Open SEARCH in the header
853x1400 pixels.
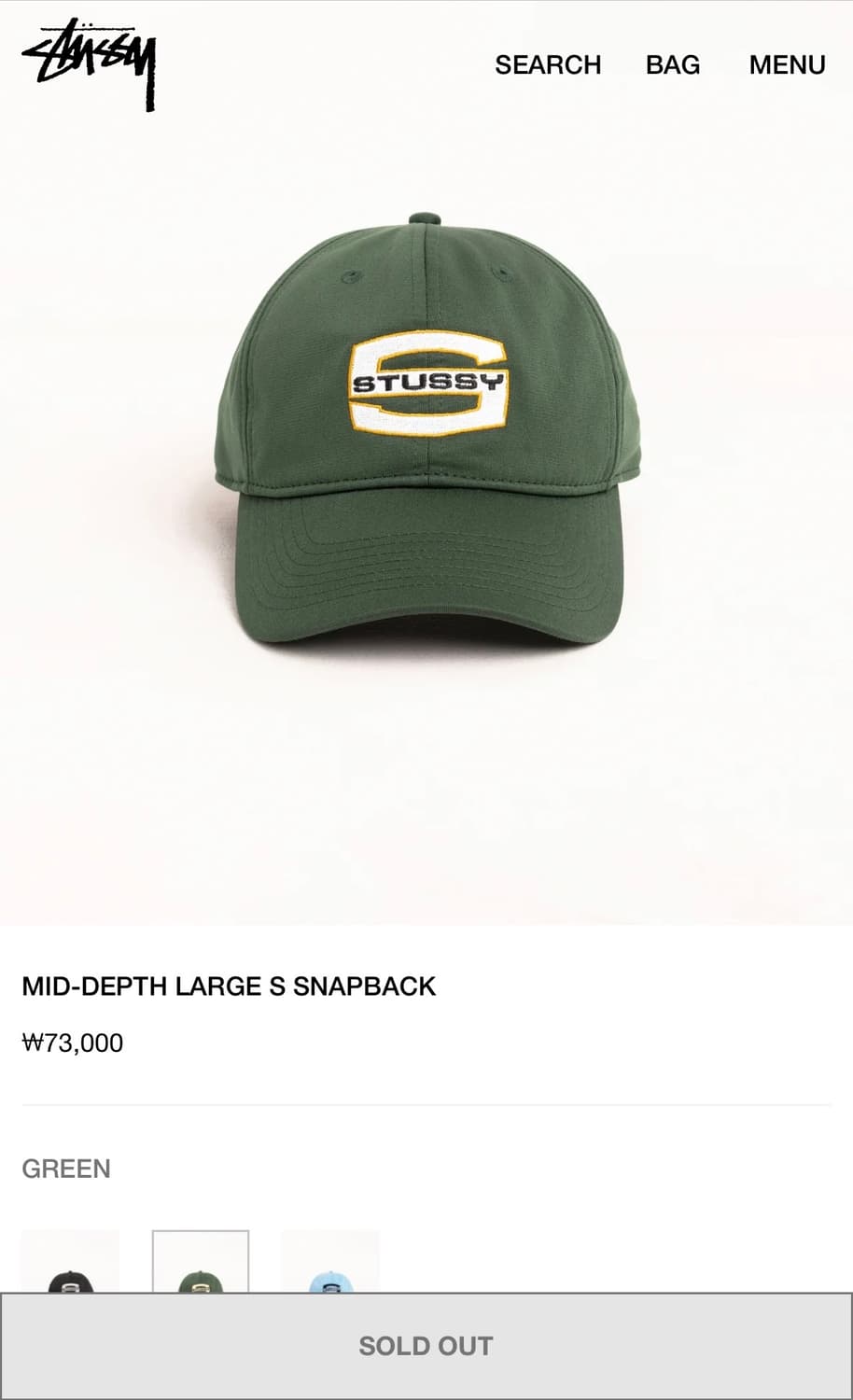548,64
